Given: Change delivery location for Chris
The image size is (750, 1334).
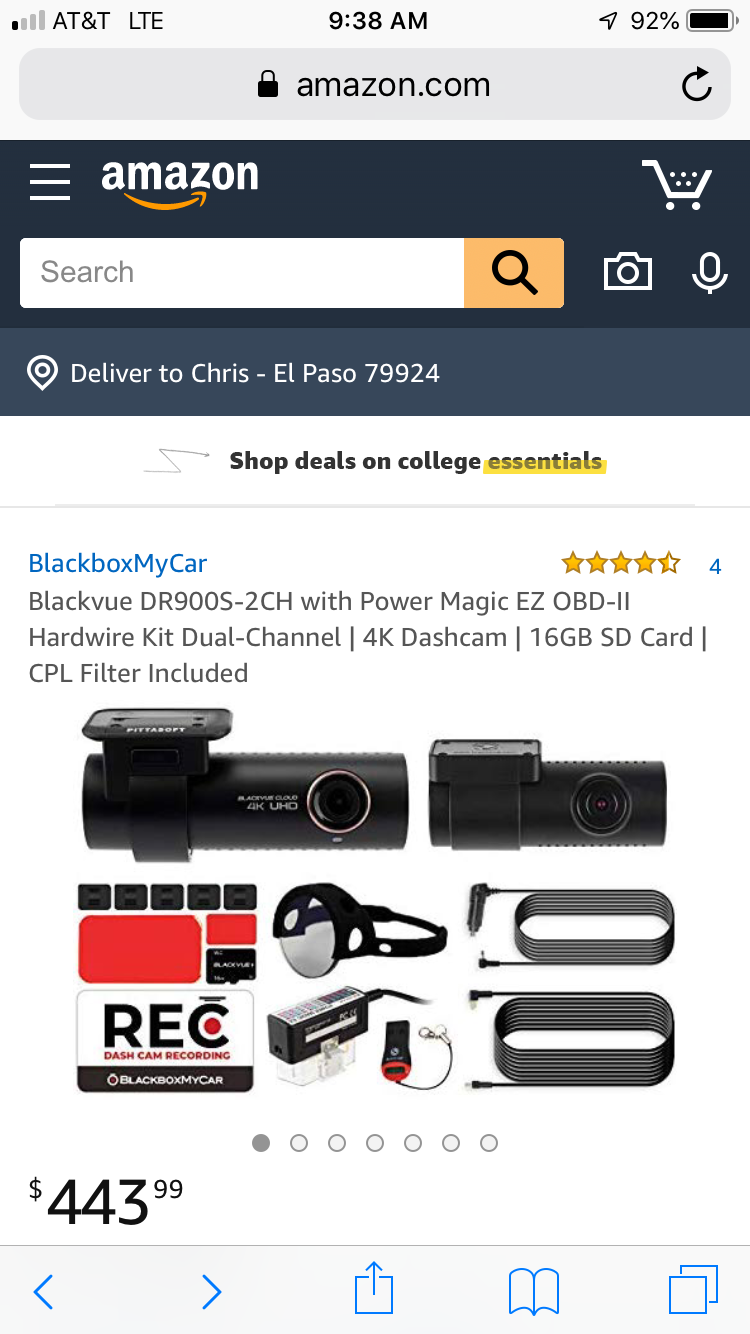Looking at the screenshot, I should click(x=234, y=374).
